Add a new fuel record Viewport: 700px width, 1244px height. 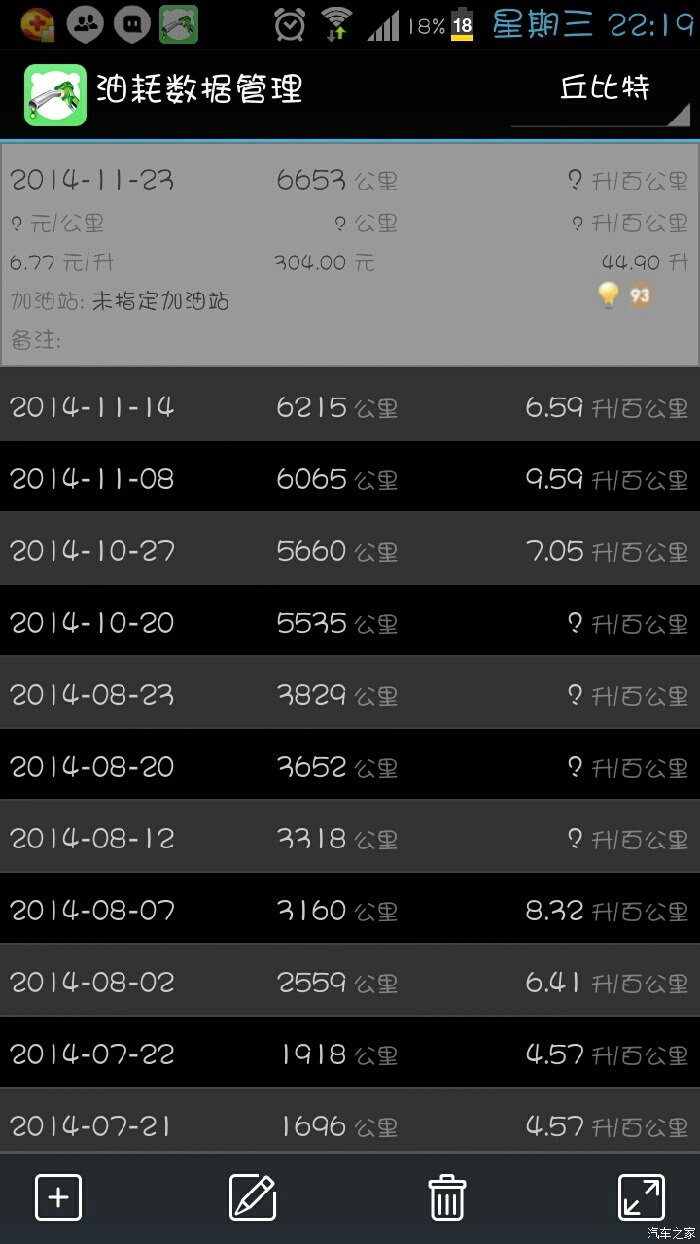(59, 1196)
